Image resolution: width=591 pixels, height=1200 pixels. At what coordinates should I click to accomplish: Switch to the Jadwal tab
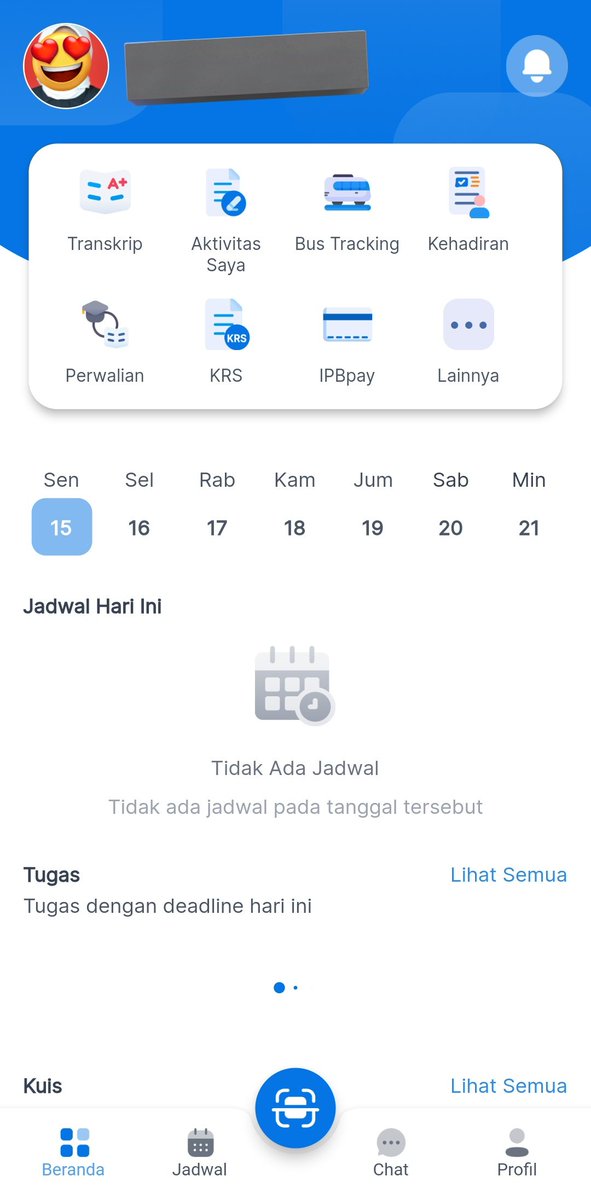point(200,1153)
